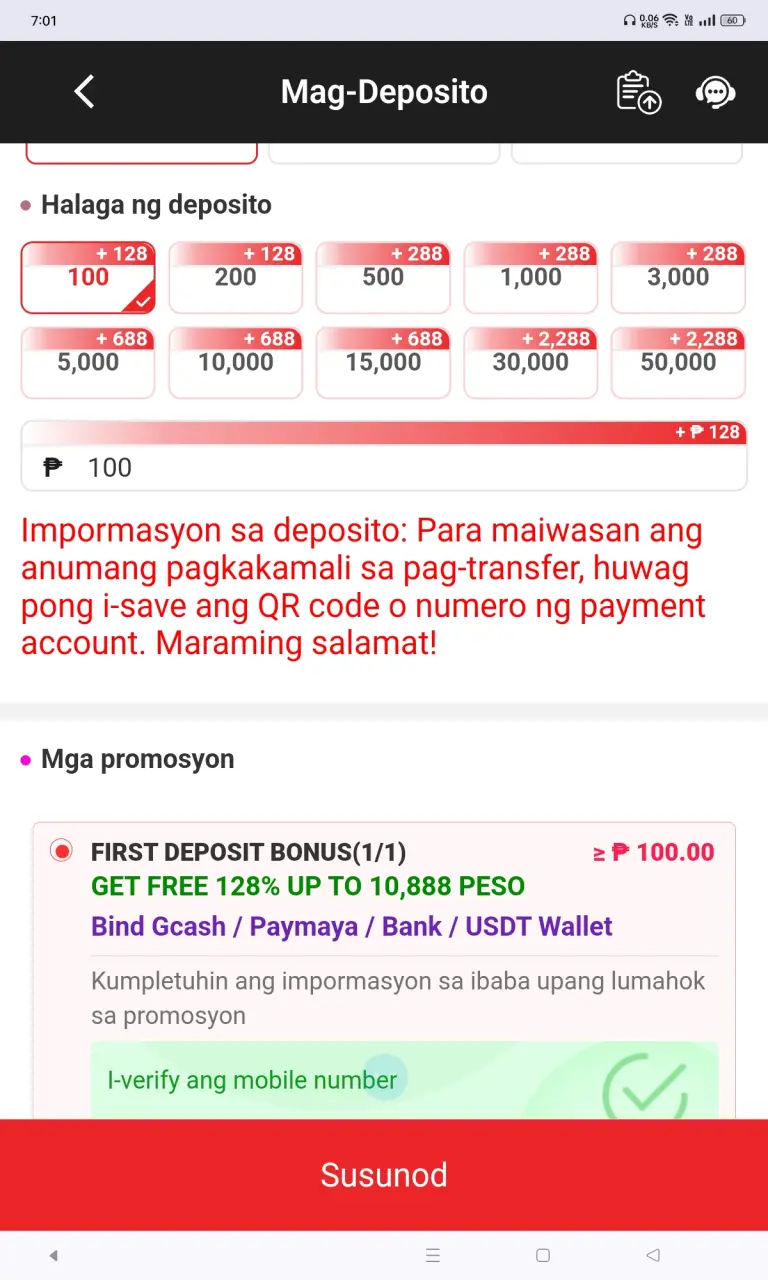This screenshot has width=768, height=1280.
Task: Tap the Susunod button
Action: click(384, 1174)
